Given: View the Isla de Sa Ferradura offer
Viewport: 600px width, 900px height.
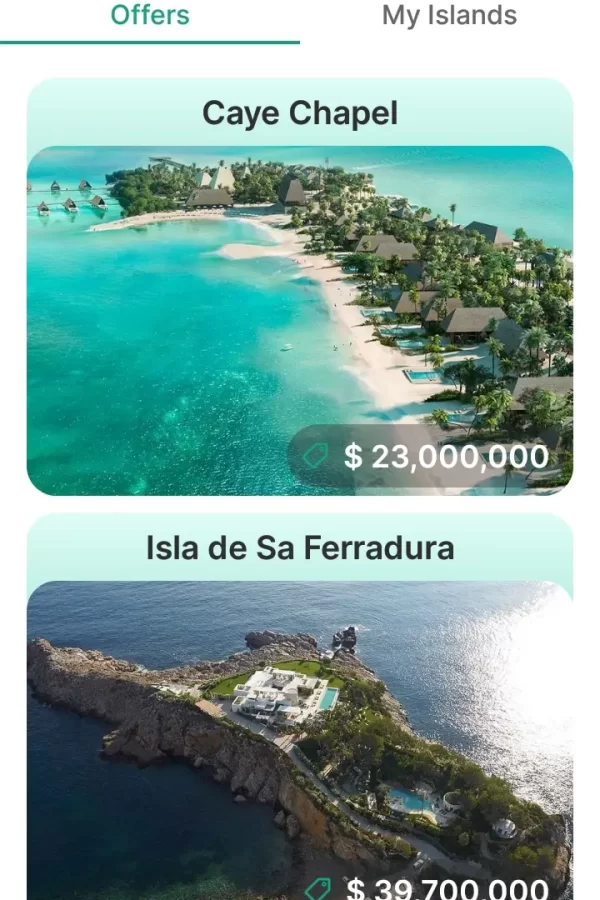Looking at the screenshot, I should tap(300, 720).
